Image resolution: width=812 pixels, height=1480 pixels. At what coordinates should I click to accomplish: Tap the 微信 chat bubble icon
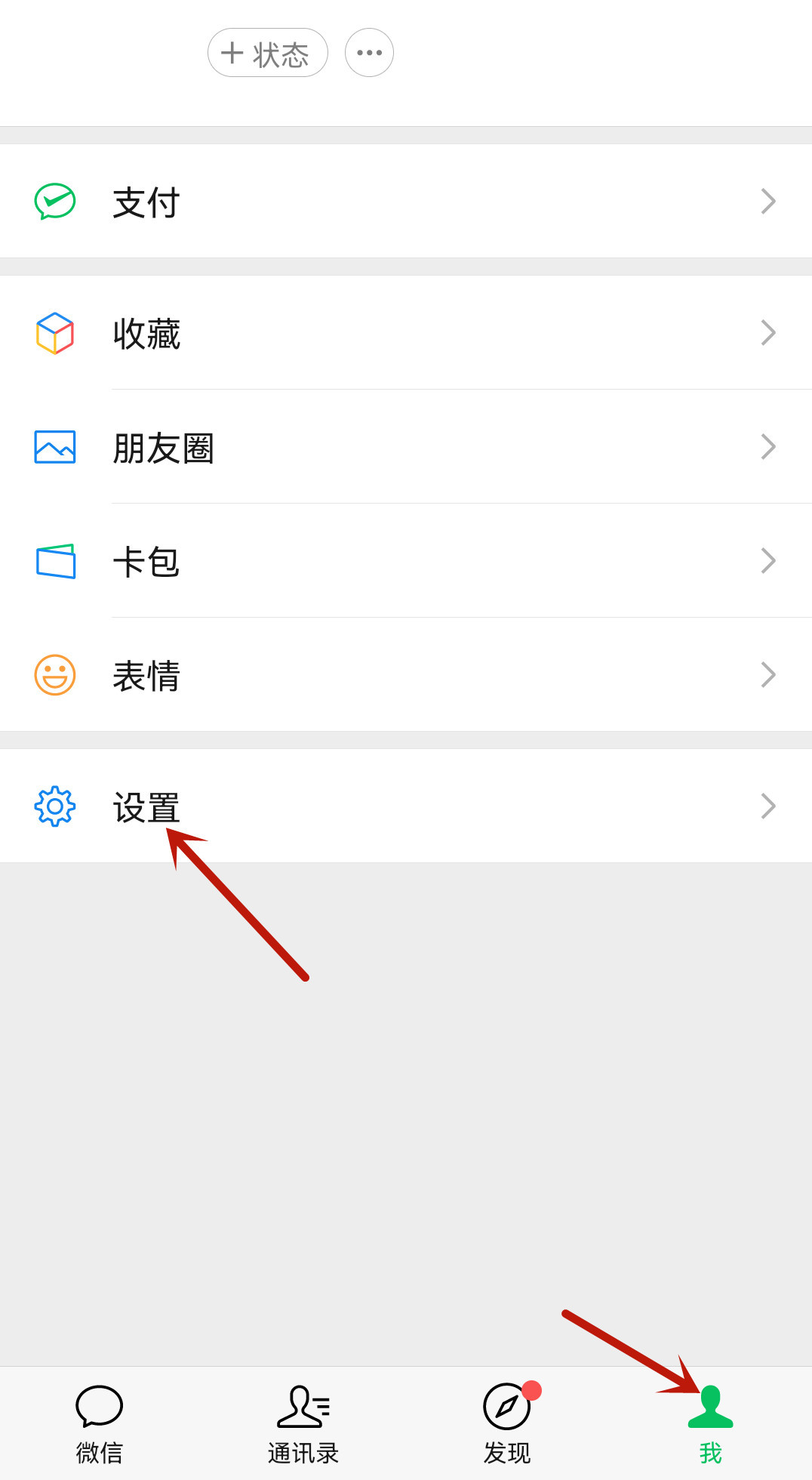(x=100, y=1406)
